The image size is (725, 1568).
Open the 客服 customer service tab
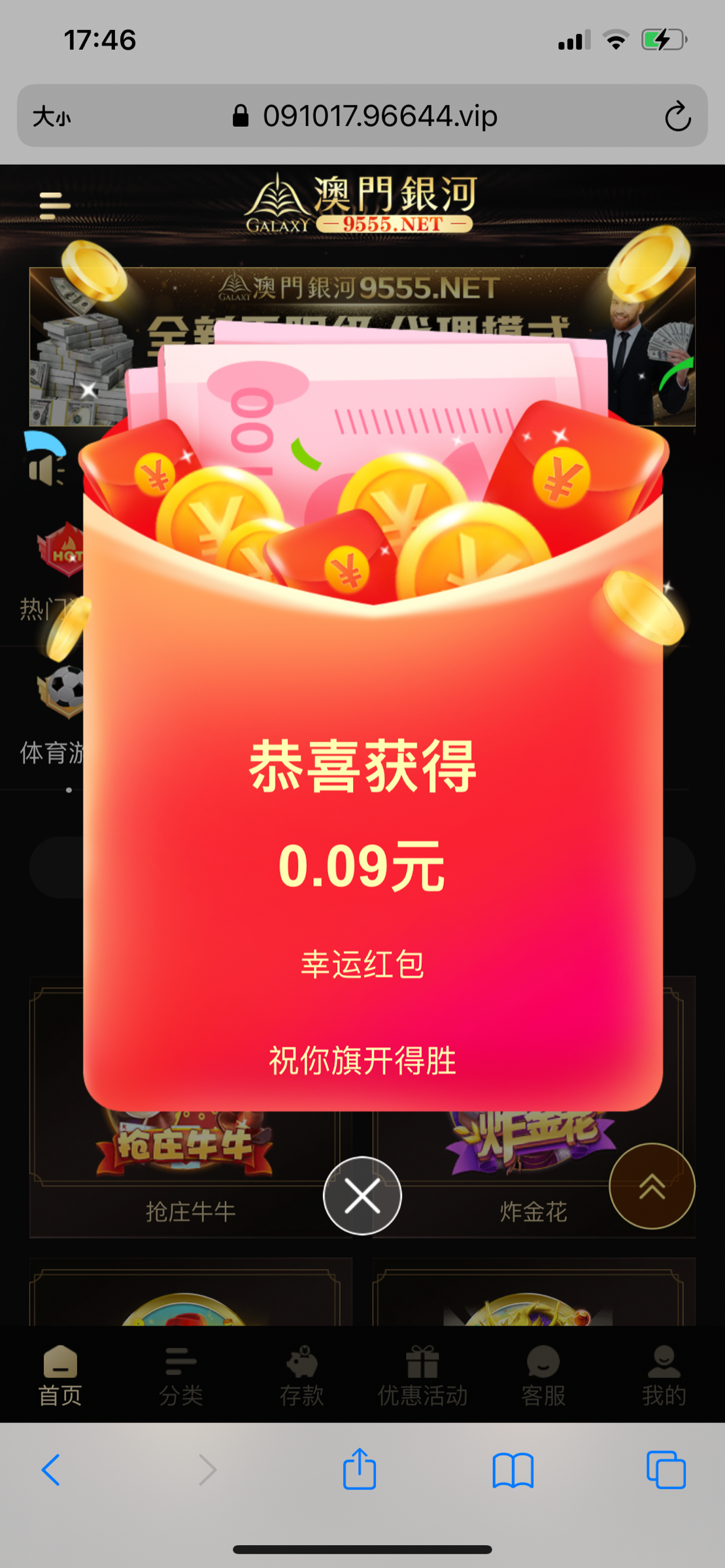pyautogui.click(x=543, y=1375)
